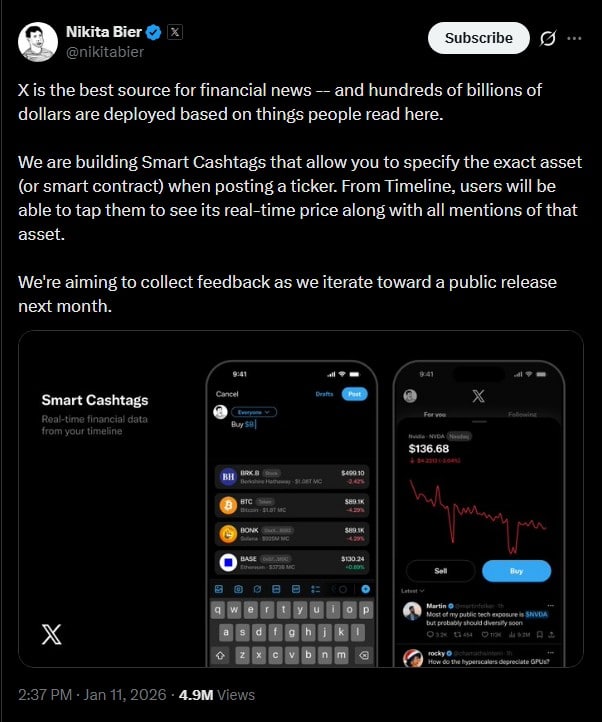Open the Smart Cashtags image attachment
602x722 pixels.
click(x=301, y=498)
